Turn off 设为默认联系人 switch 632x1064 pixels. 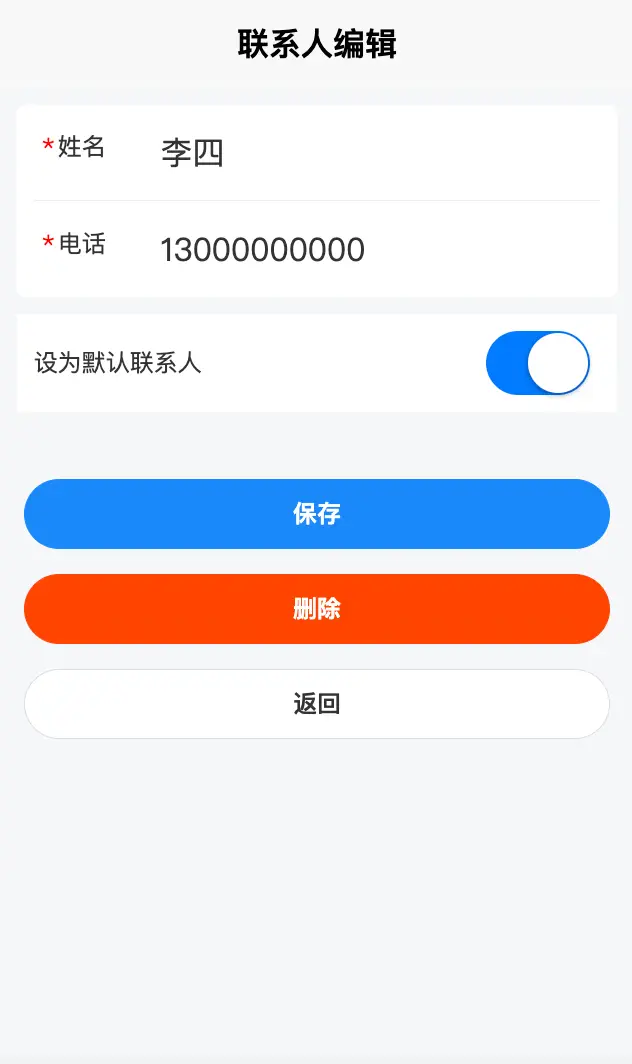tap(538, 363)
